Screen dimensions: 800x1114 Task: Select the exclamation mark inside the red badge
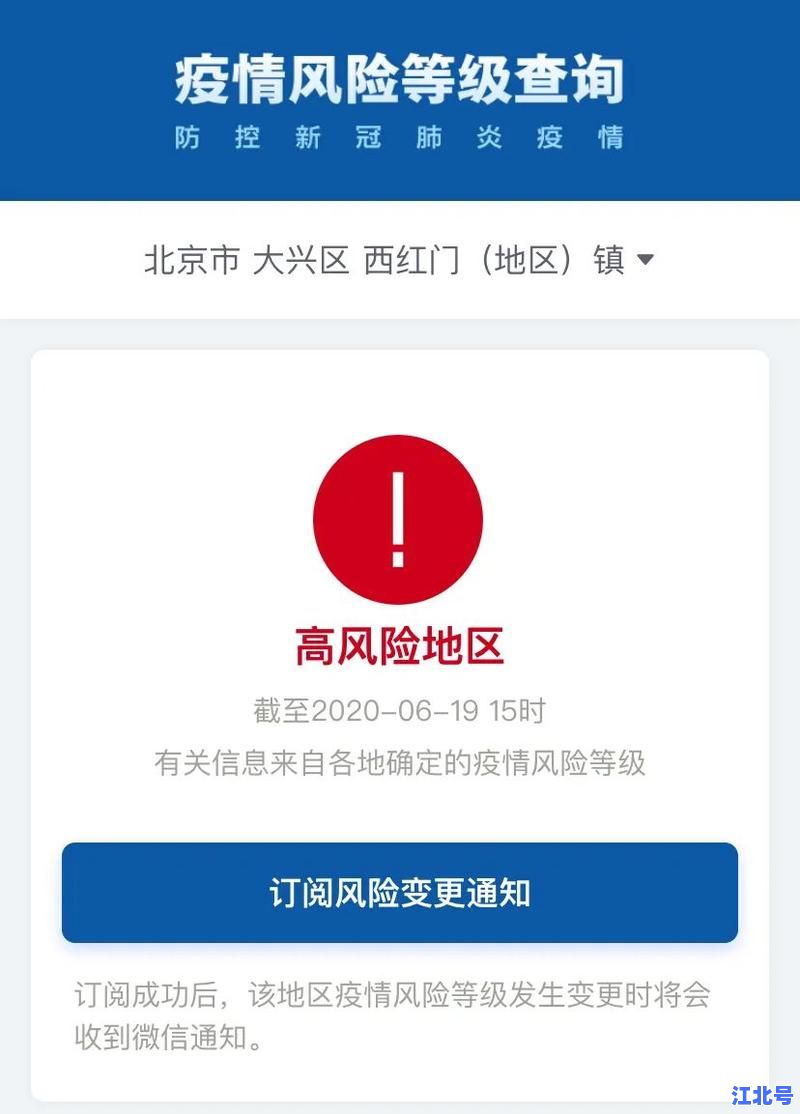pyautogui.click(x=398, y=518)
